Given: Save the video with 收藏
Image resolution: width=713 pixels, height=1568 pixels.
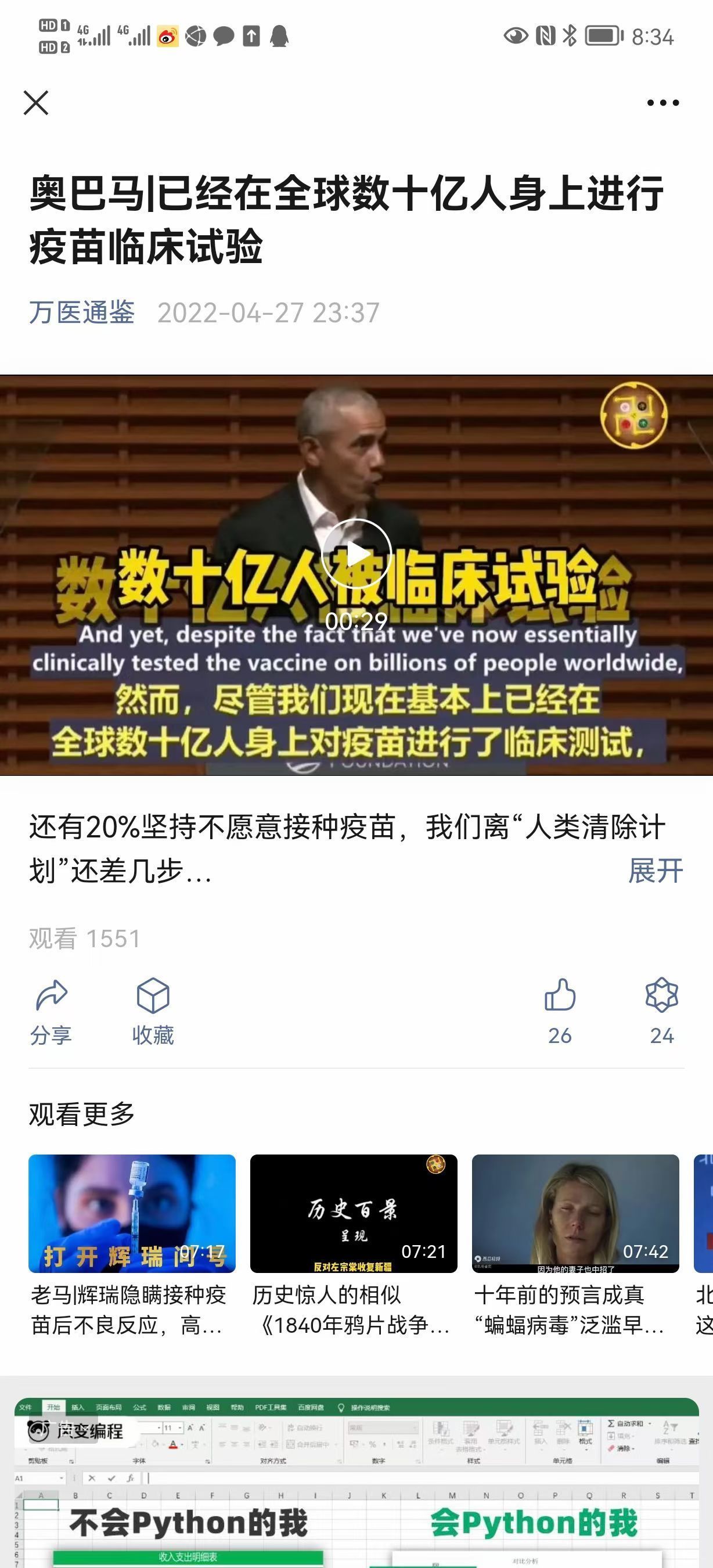Looking at the screenshot, I should coord(153,1010).
